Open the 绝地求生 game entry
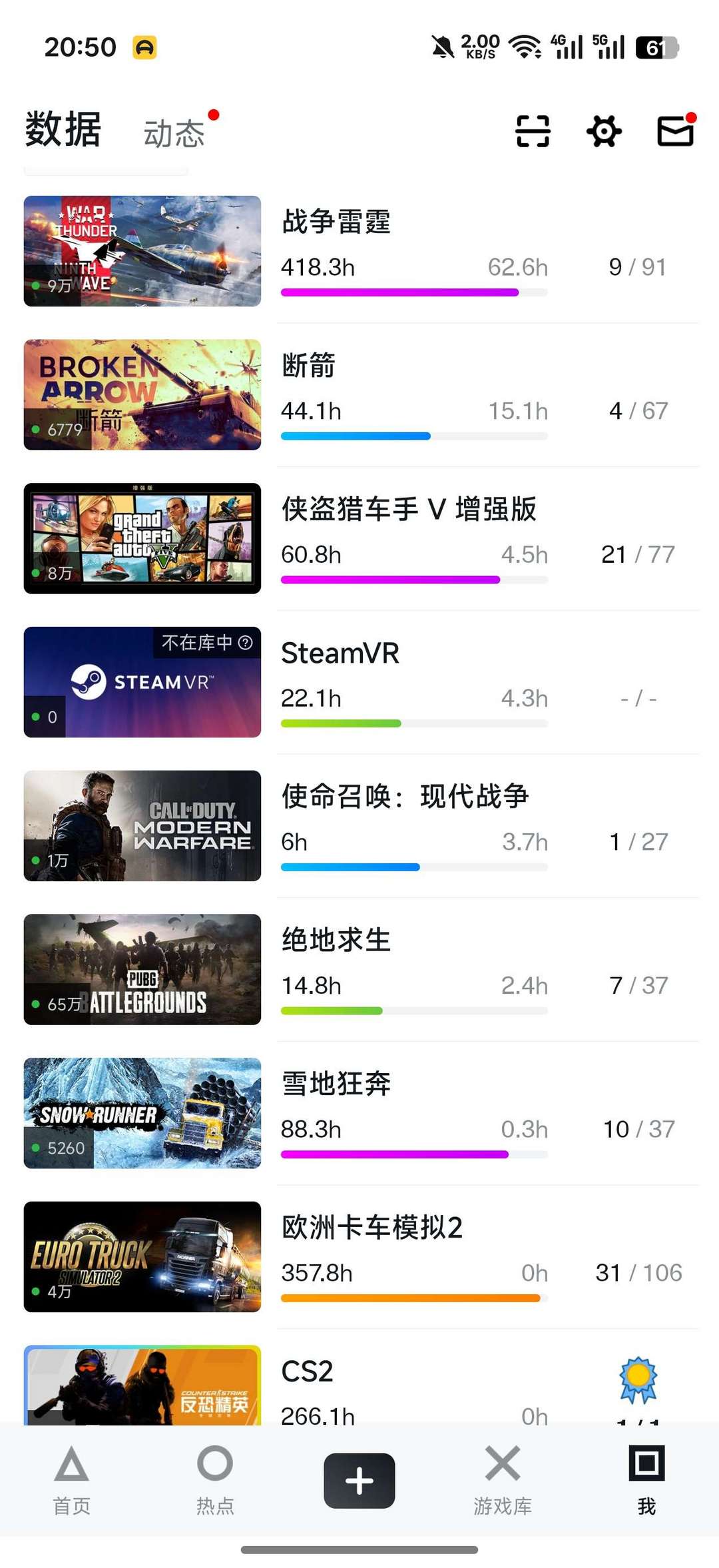This screenshot has height=1568, width=719. point(359,969)
